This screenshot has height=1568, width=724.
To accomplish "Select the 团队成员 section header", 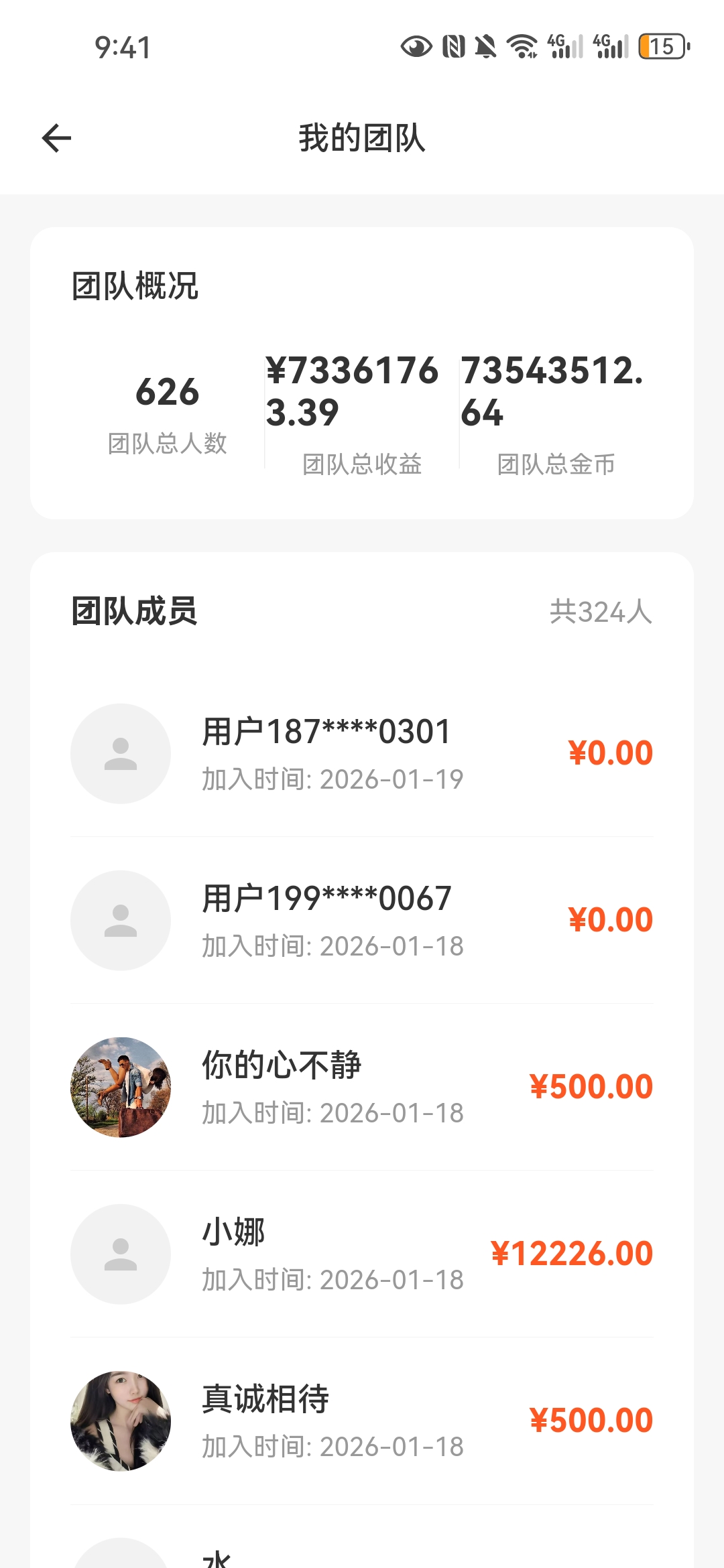I will pyautogui.click(x=133, y=612).
